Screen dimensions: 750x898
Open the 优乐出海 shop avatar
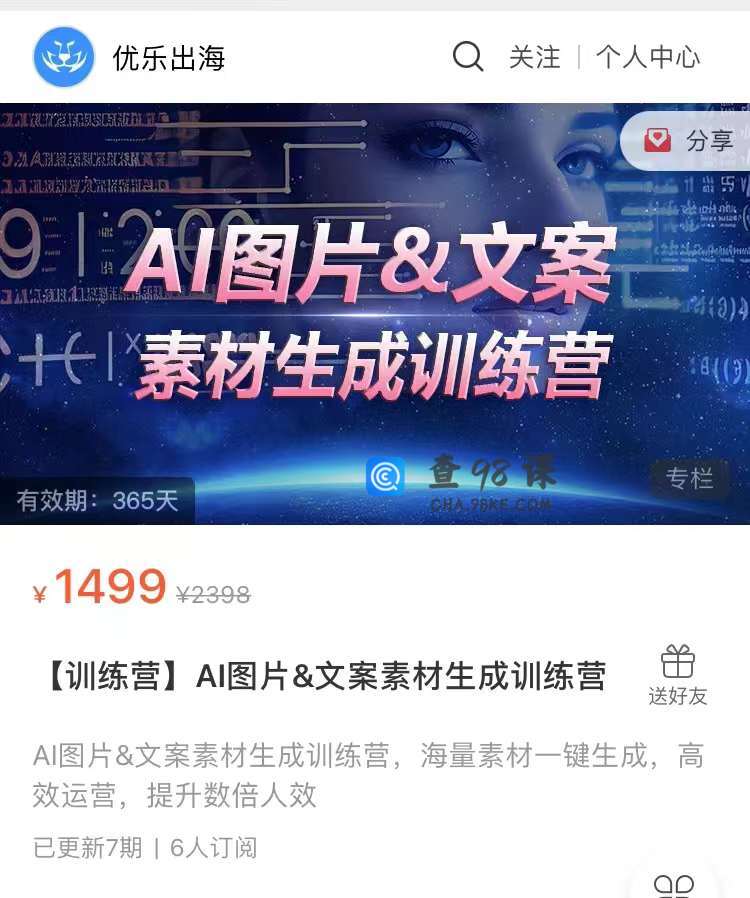[x=64, y=57]
